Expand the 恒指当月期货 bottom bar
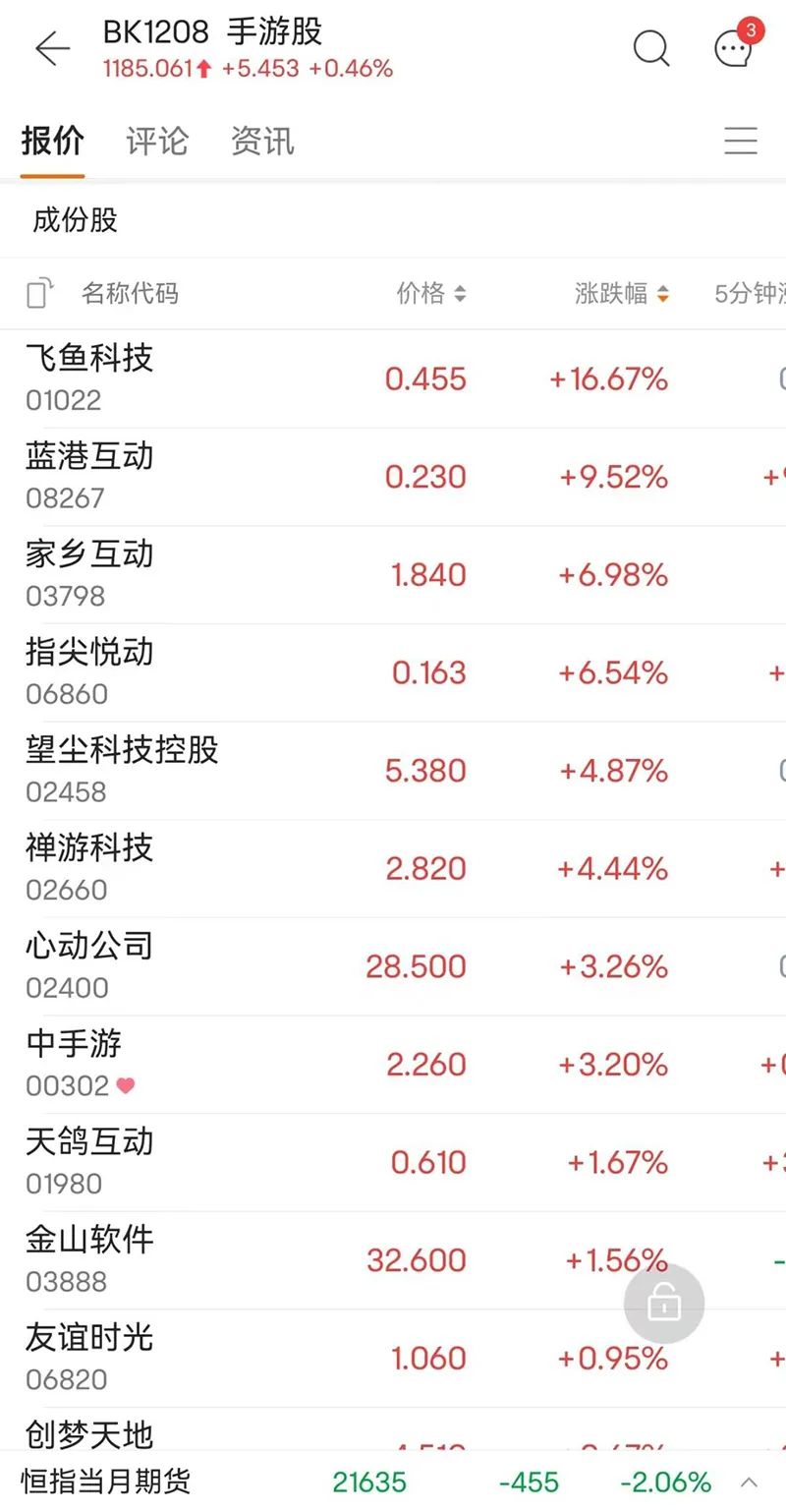This screenshot has height=1512, width=786. tap(749, 1482)
